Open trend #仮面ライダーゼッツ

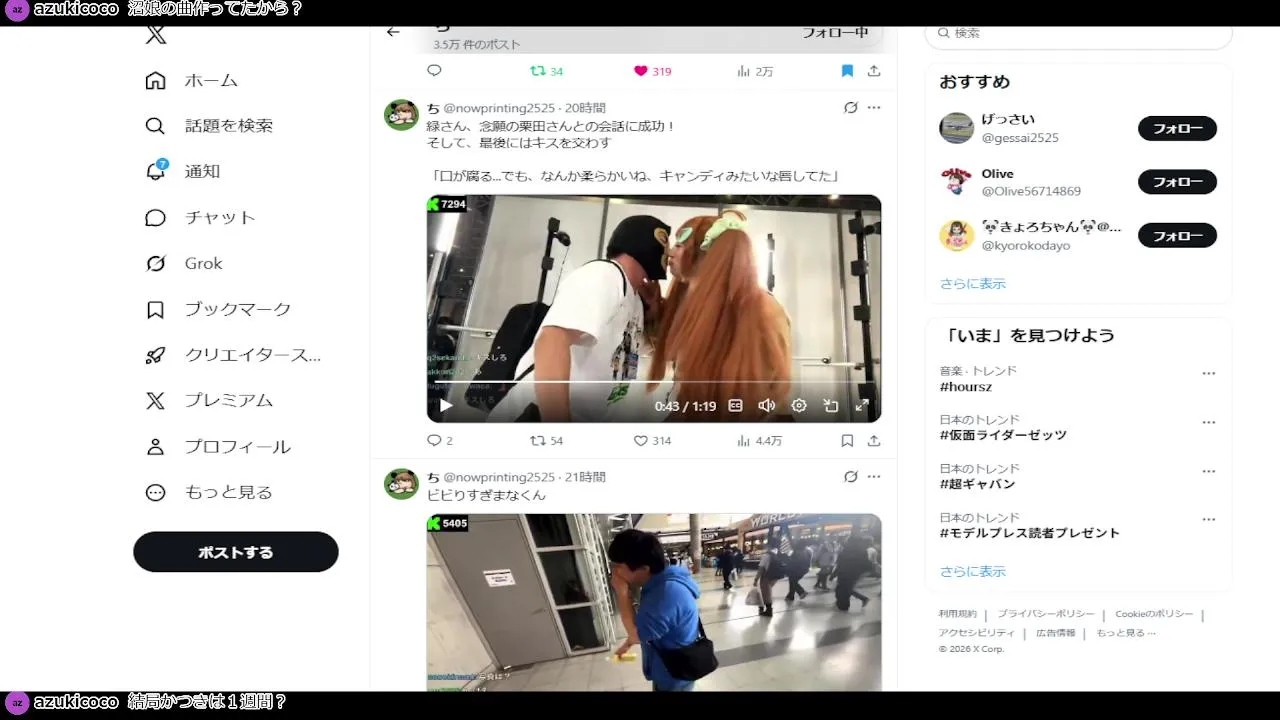(x=1003, y=435)
